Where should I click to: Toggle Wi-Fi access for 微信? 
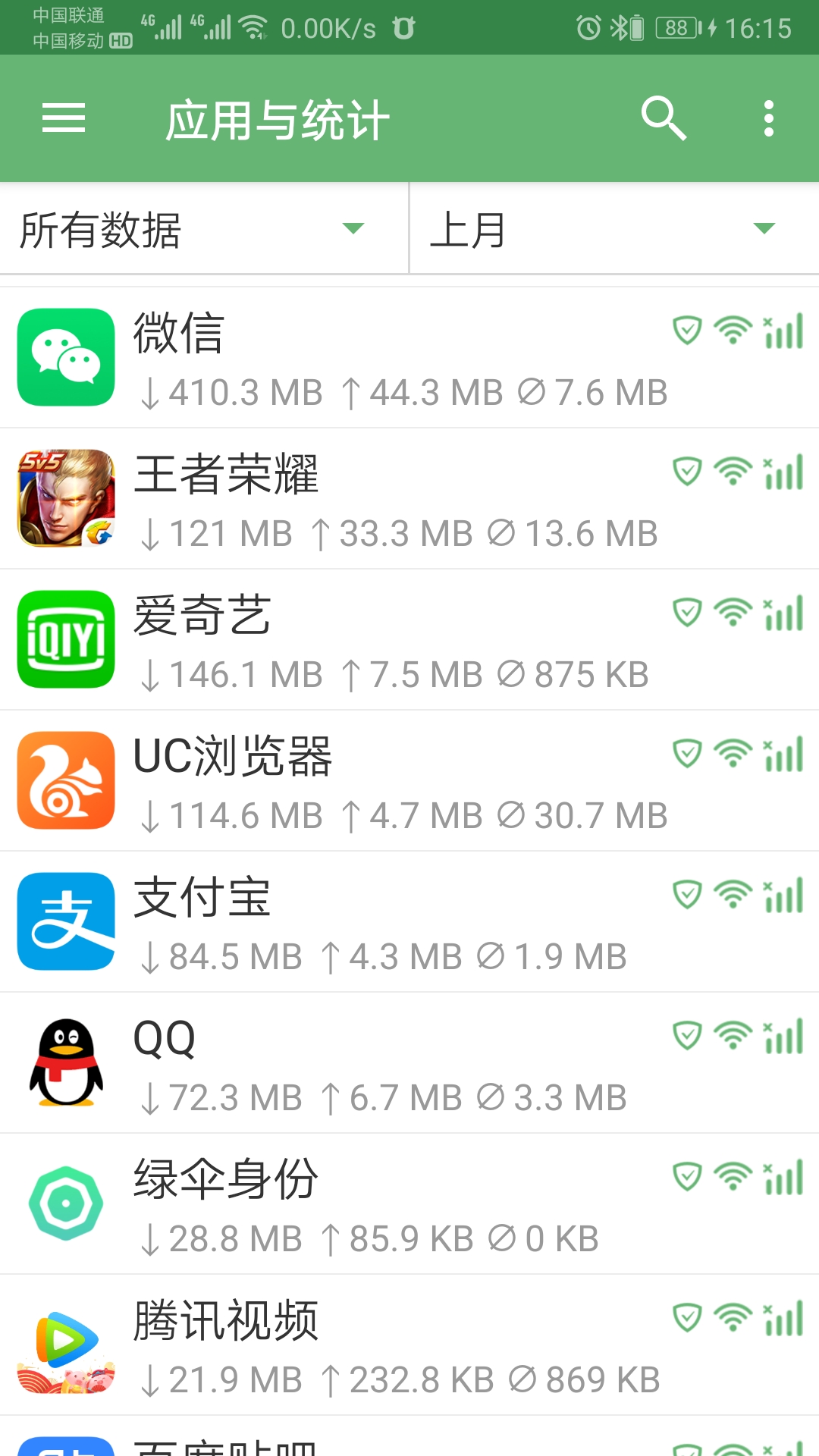pos(733,331)
